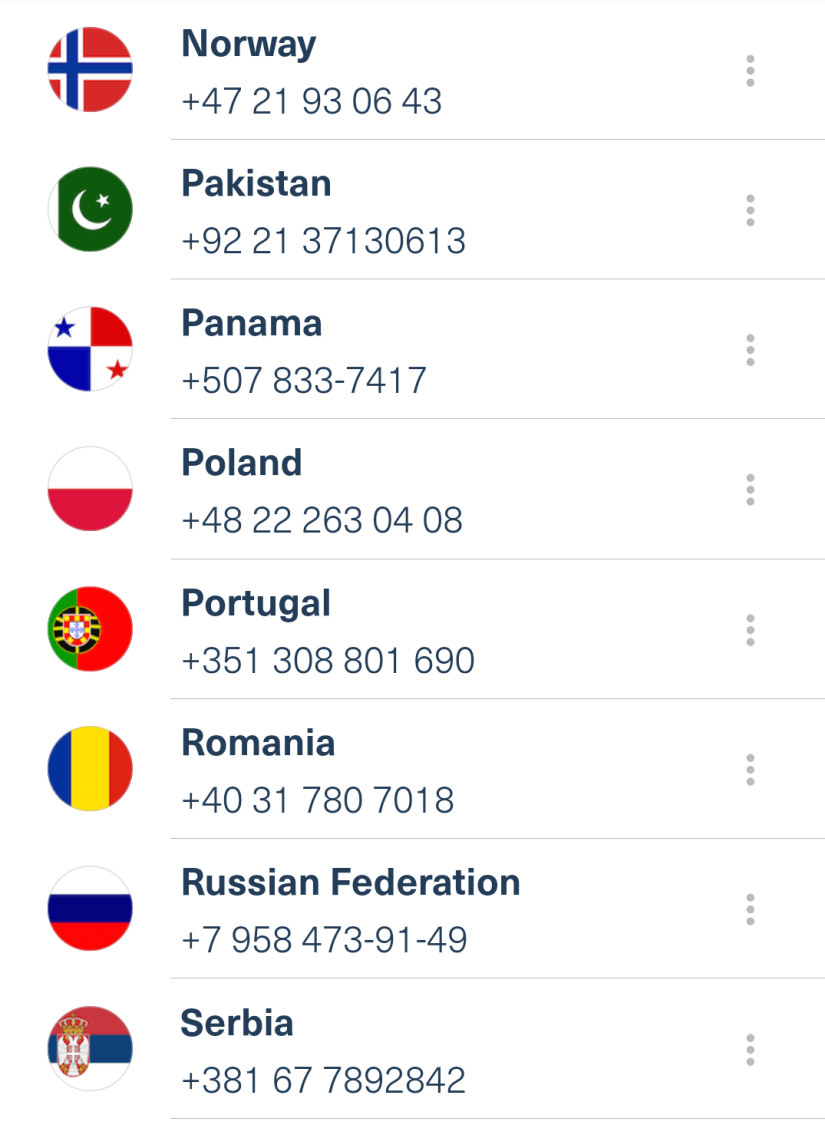
Task: Open more options for Portugal
Action: [x=750, y=630]
